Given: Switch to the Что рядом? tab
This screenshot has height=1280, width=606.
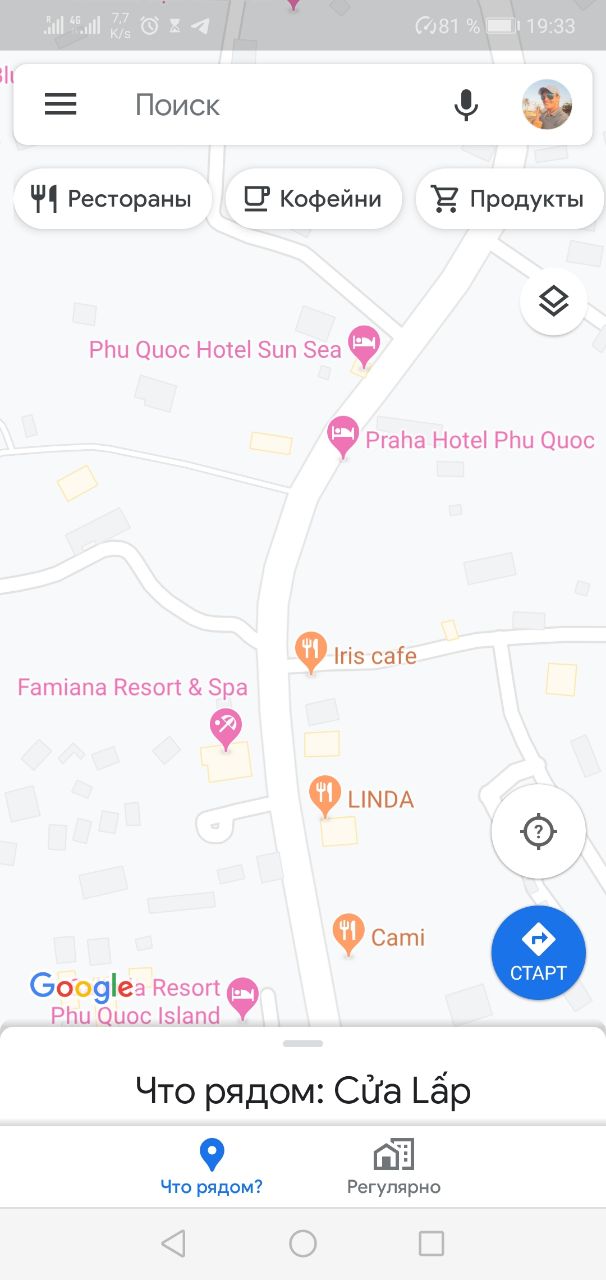Looking at the screenshot, I should [x=211, y=1167].
